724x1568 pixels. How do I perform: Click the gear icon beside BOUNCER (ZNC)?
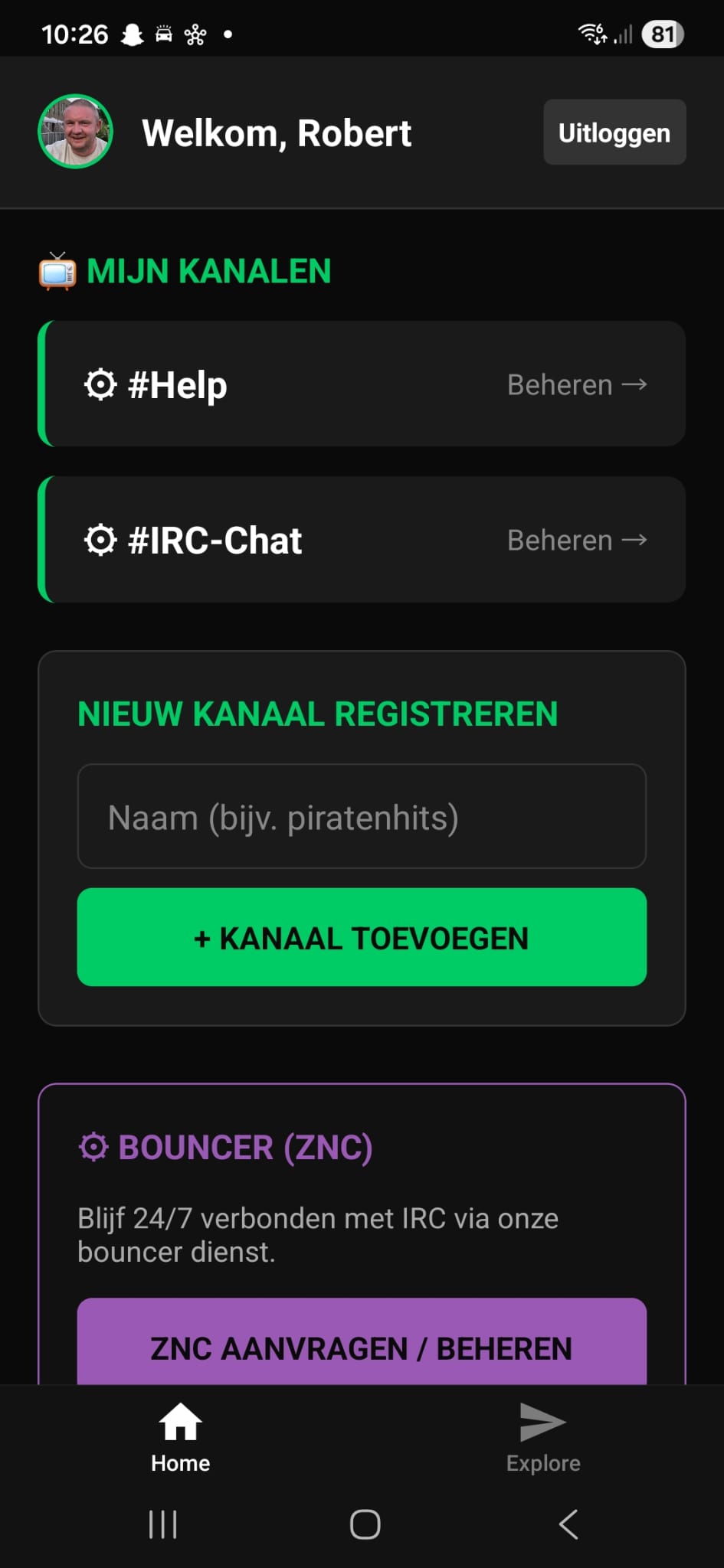coord(93,1146)
